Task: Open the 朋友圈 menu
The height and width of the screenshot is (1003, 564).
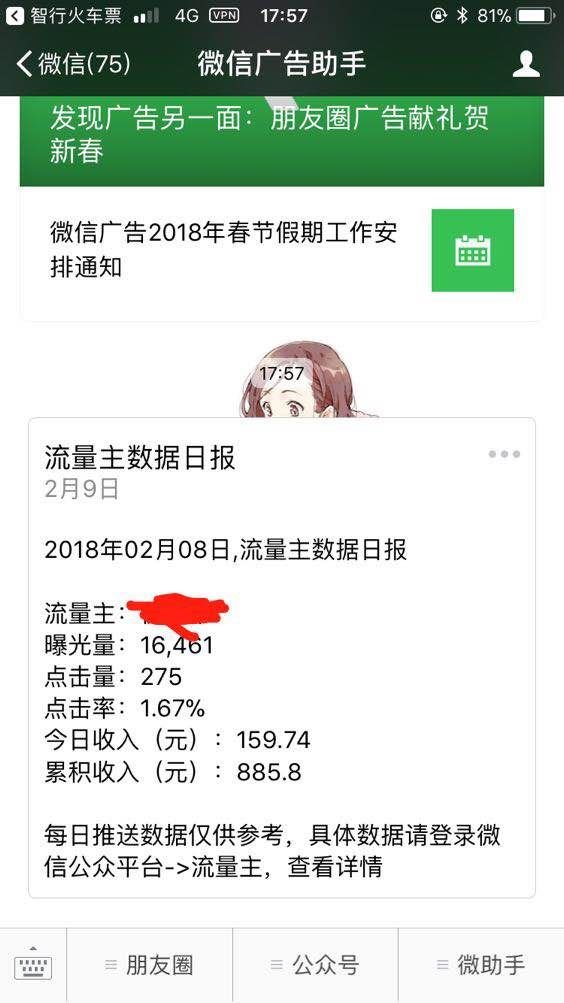Action: (149, 965)
